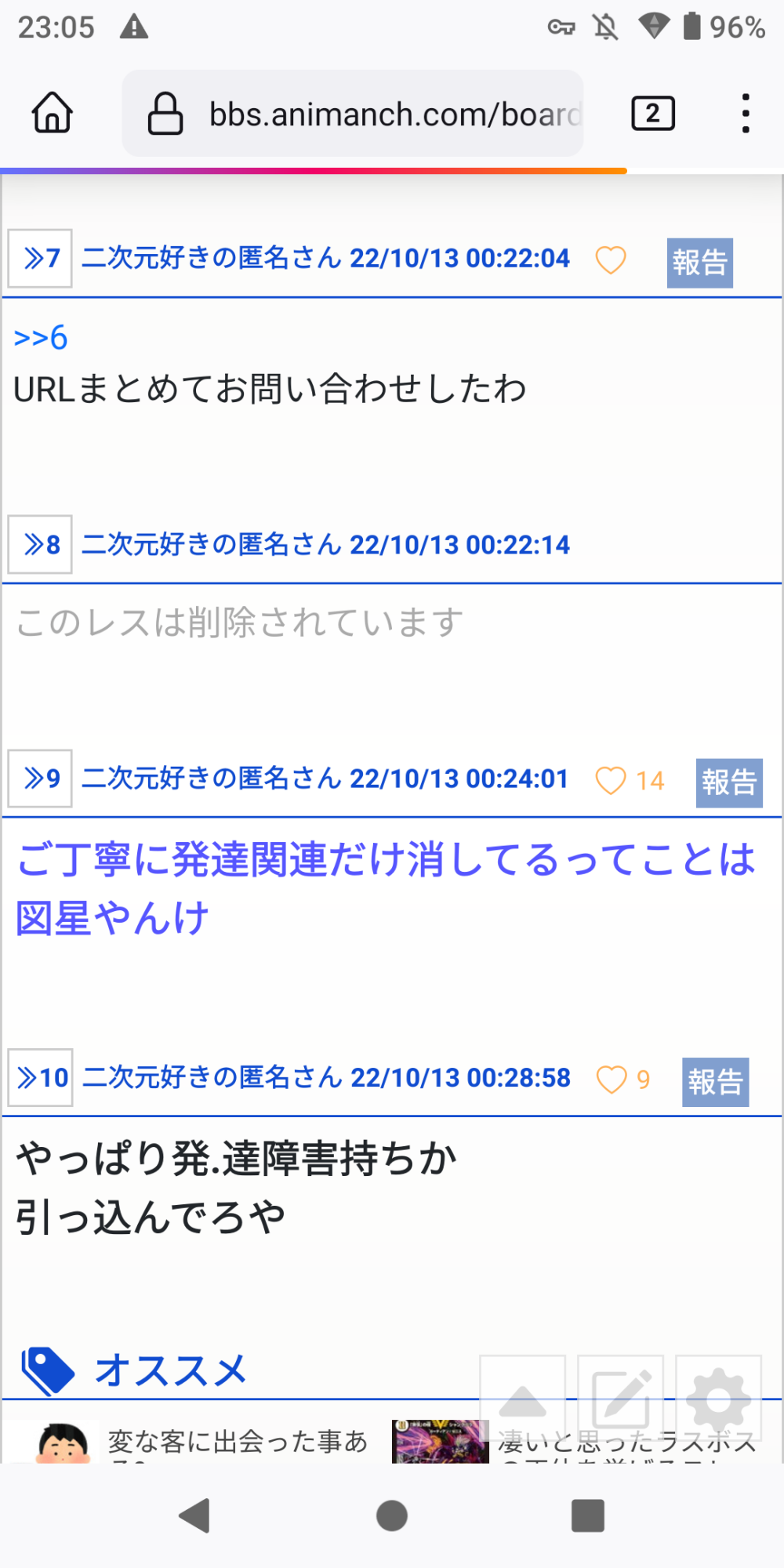Report post number 7

(699, 263)
